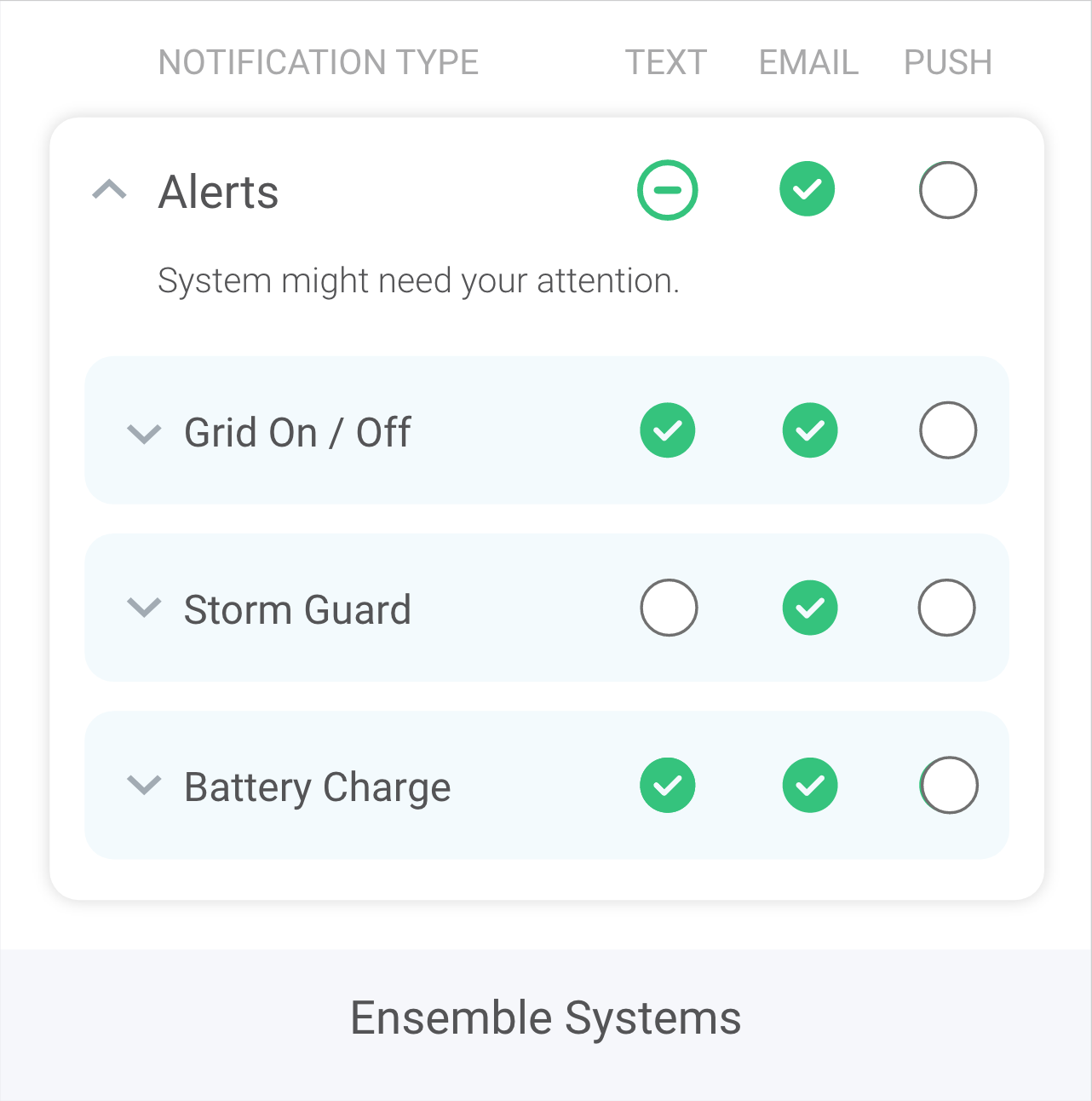
Task: Click the empty Push circle for Alerts
Action: pos(947,190)
